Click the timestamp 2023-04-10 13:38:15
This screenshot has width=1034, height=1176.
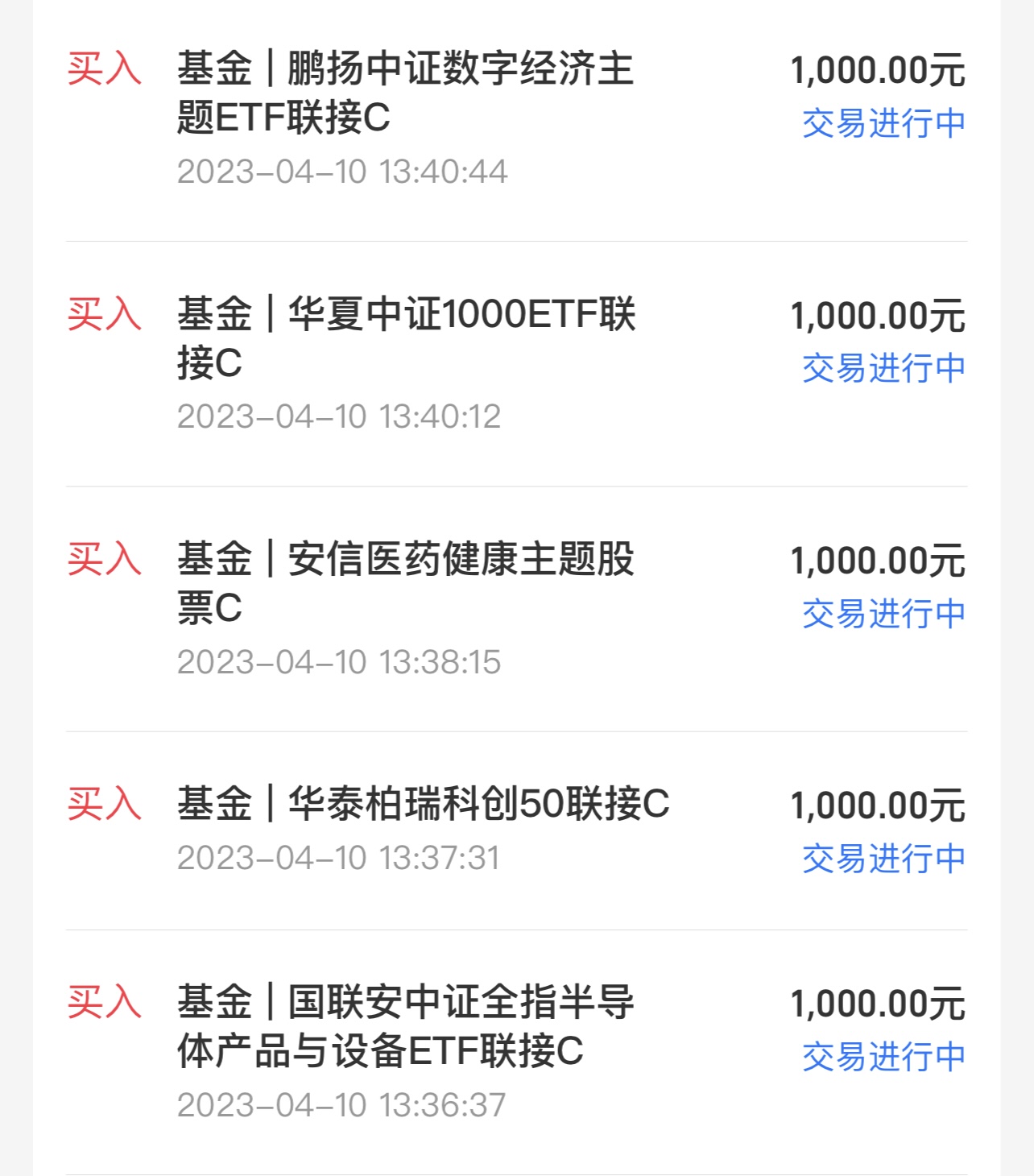(342, 661)
